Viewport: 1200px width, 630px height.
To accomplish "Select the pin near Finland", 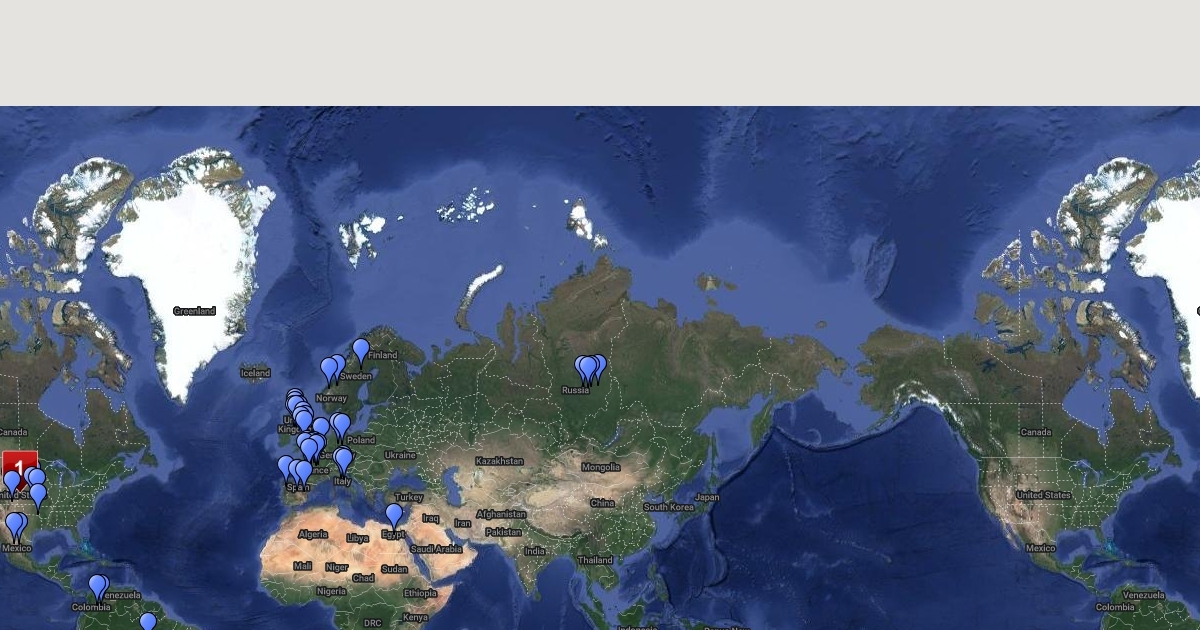I will coord(361,350).
